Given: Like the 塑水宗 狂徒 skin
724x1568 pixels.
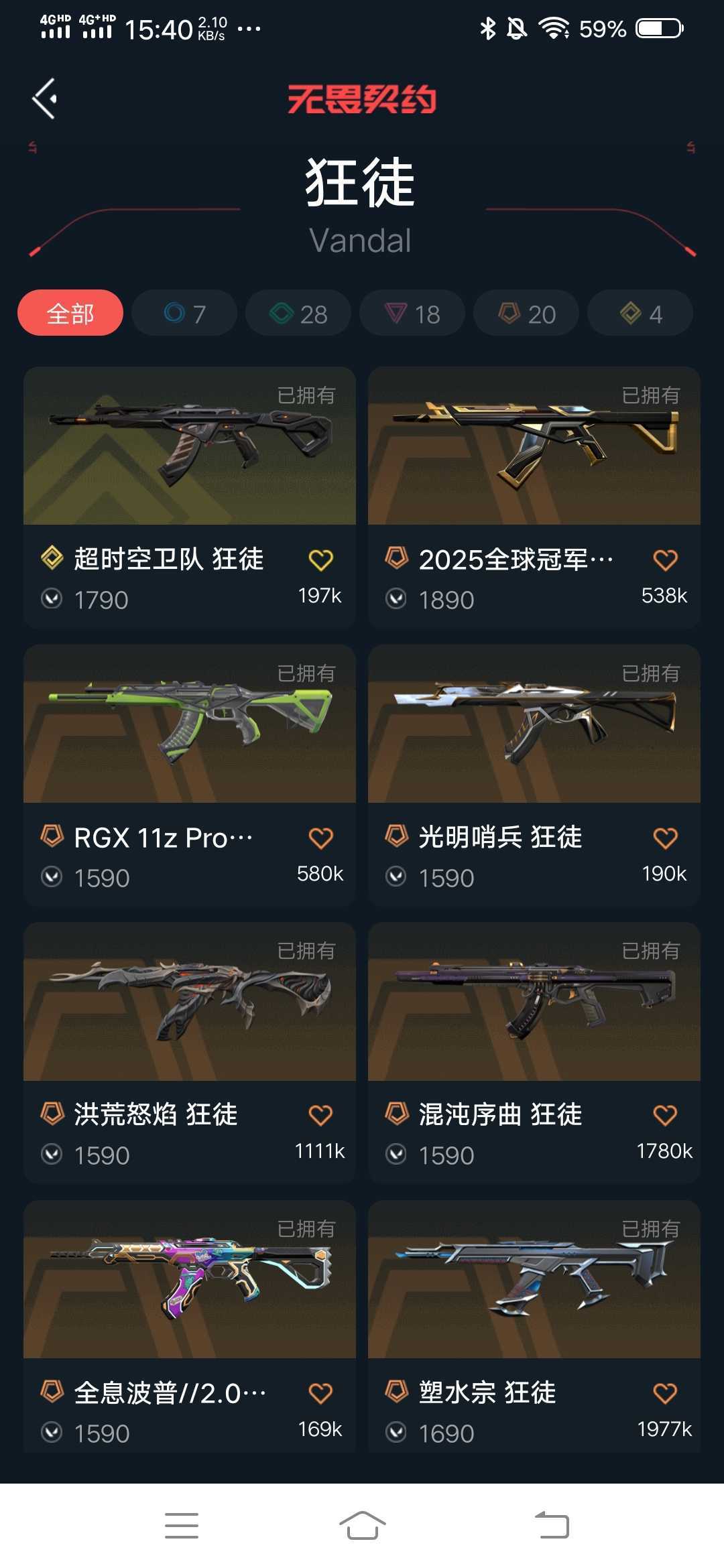Looking at the screenshot, I should point(665,1393).
